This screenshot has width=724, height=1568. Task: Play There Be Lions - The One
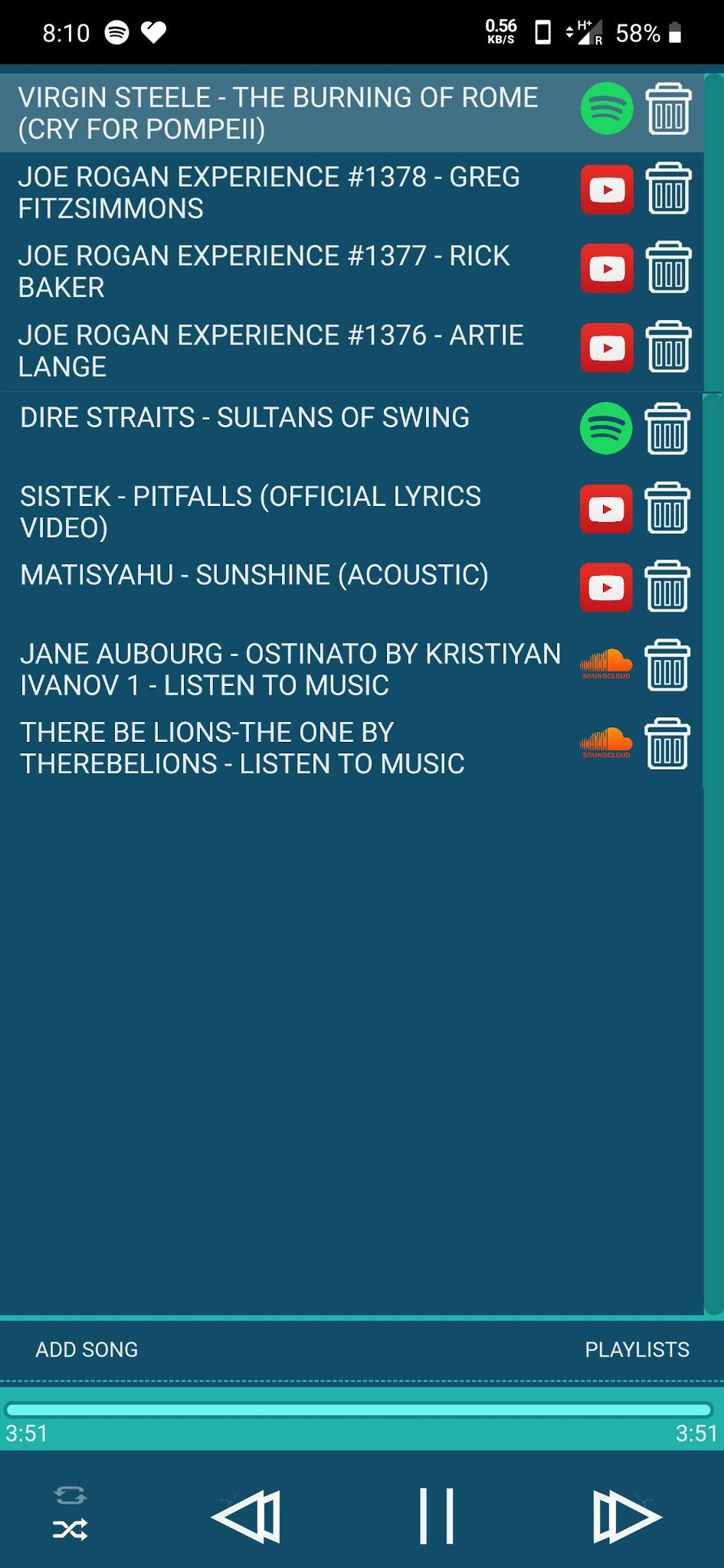[x=242, y=748]
